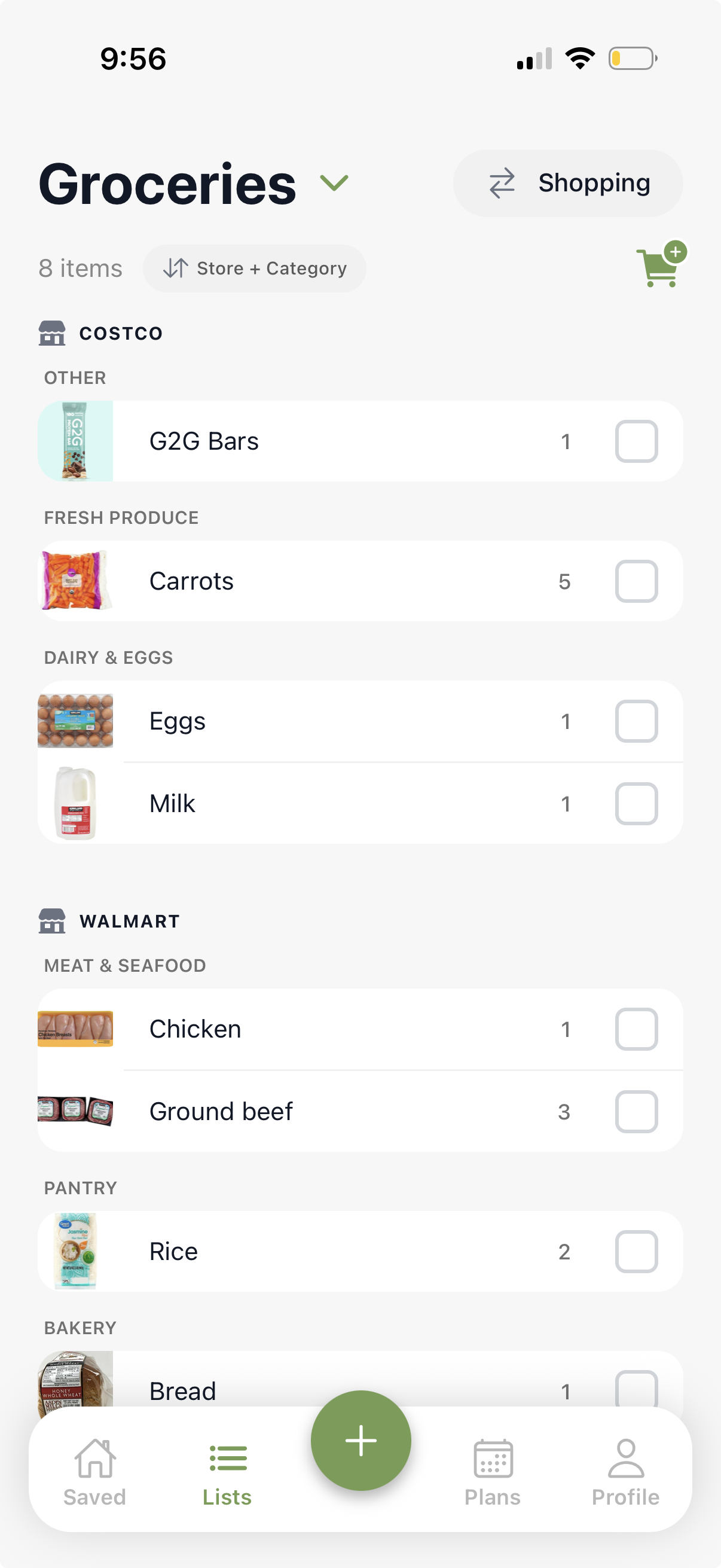Click the Walmart store icon

[54, 920]
